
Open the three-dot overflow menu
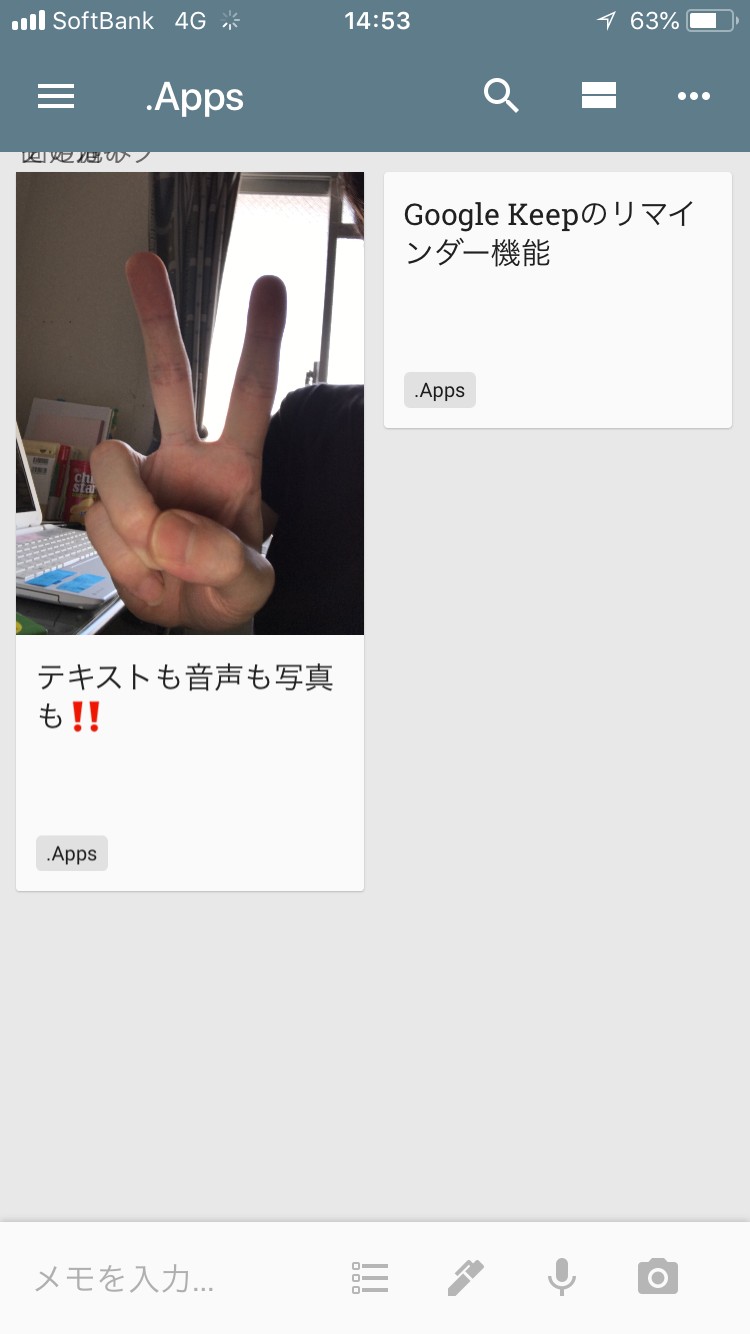(x=693, y=96)
